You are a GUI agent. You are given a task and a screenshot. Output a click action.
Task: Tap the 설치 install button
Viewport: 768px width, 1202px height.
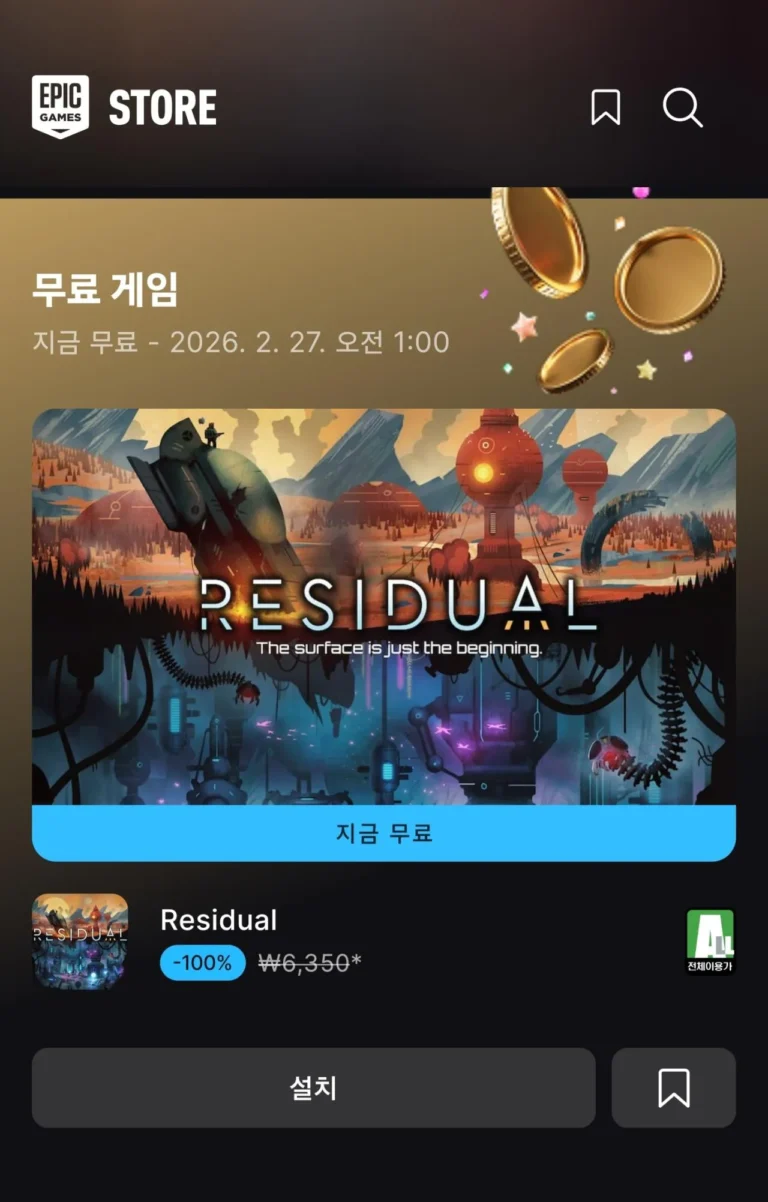313,1088
